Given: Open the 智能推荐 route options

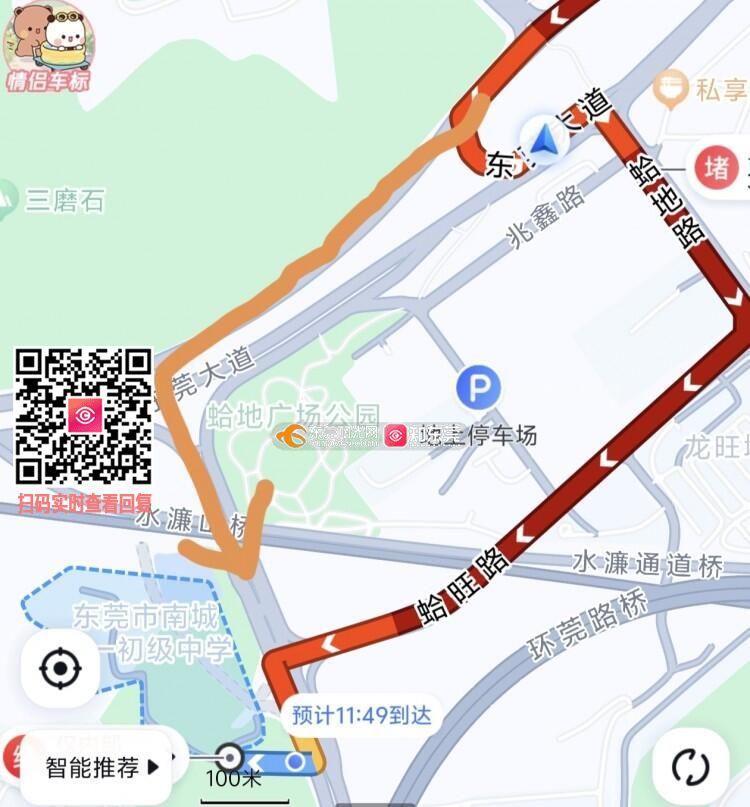Looking at the screenshot, I should [102, 768].
